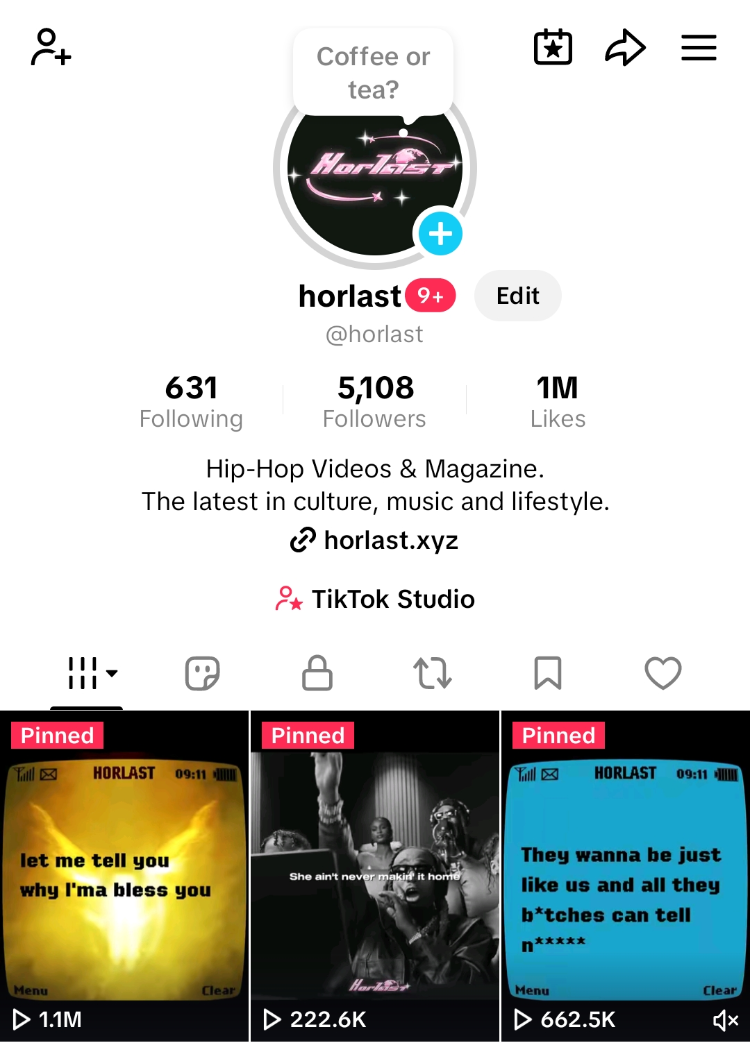750x1043 pixels.
Task: Open the Reposts tab icon
Action: click(x=432, y=673)
